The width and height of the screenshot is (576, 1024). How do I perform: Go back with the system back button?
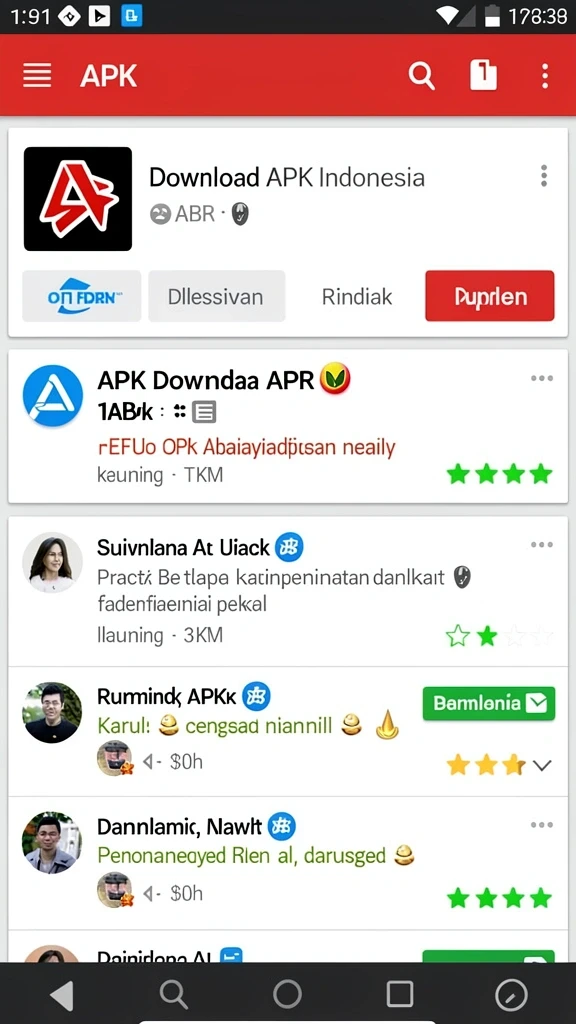point(62,995)
